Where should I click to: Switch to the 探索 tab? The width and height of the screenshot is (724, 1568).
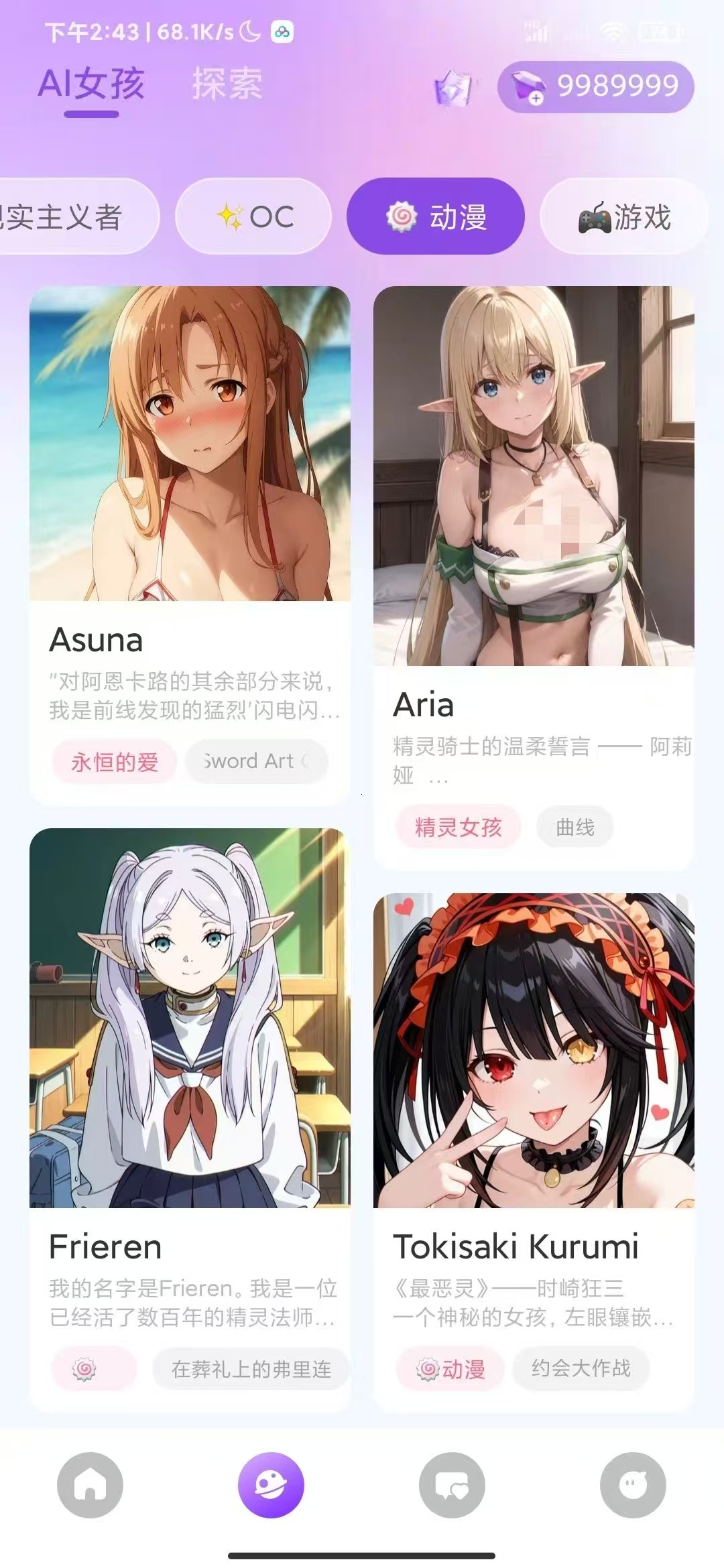227,84
